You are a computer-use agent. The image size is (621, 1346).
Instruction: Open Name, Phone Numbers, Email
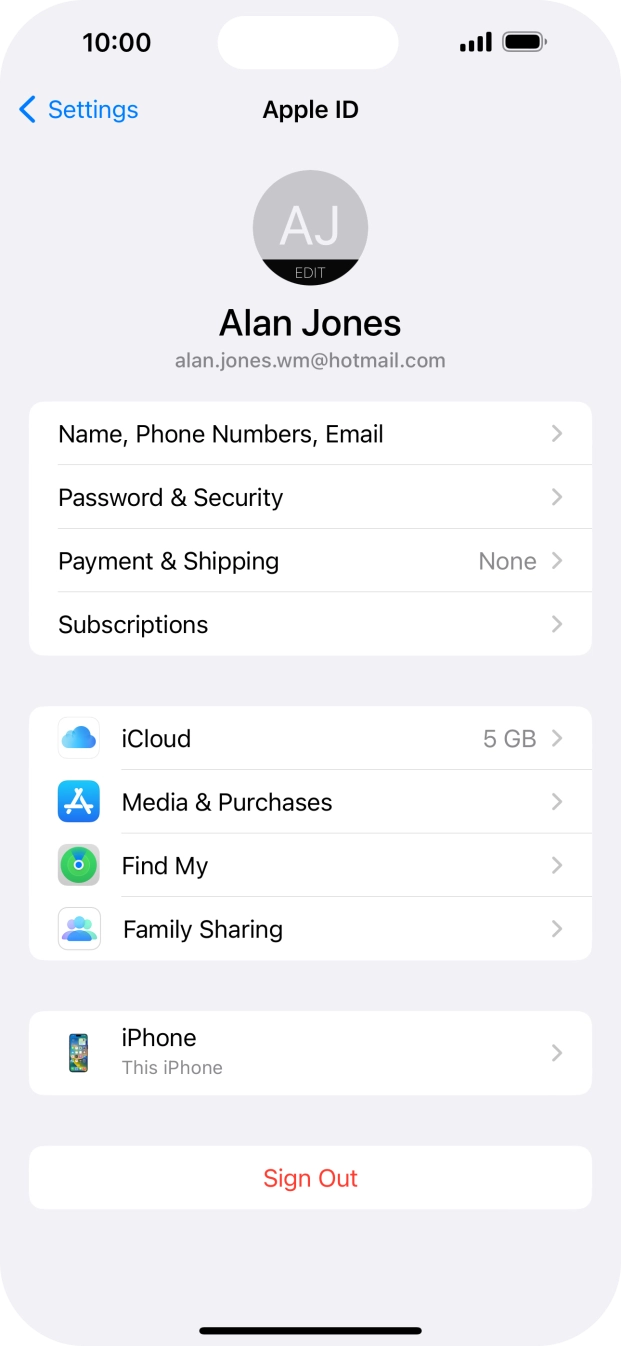[310, 434]
